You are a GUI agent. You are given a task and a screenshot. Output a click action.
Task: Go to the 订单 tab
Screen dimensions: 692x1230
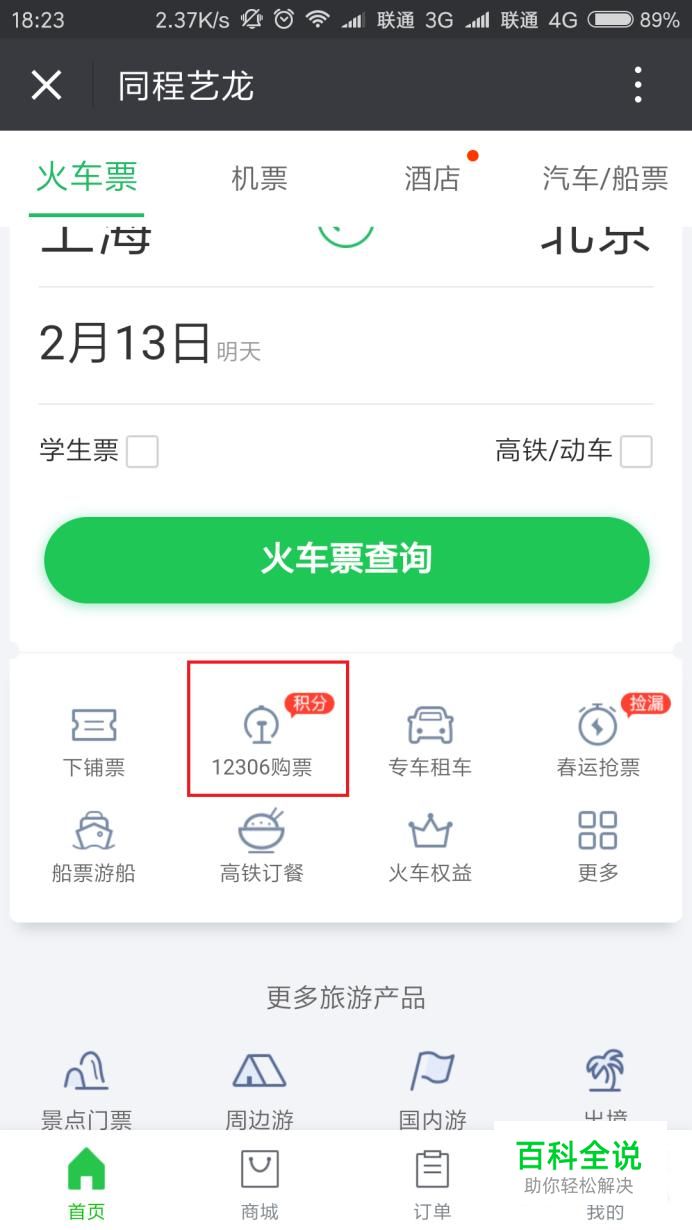tap(432, 1184)
